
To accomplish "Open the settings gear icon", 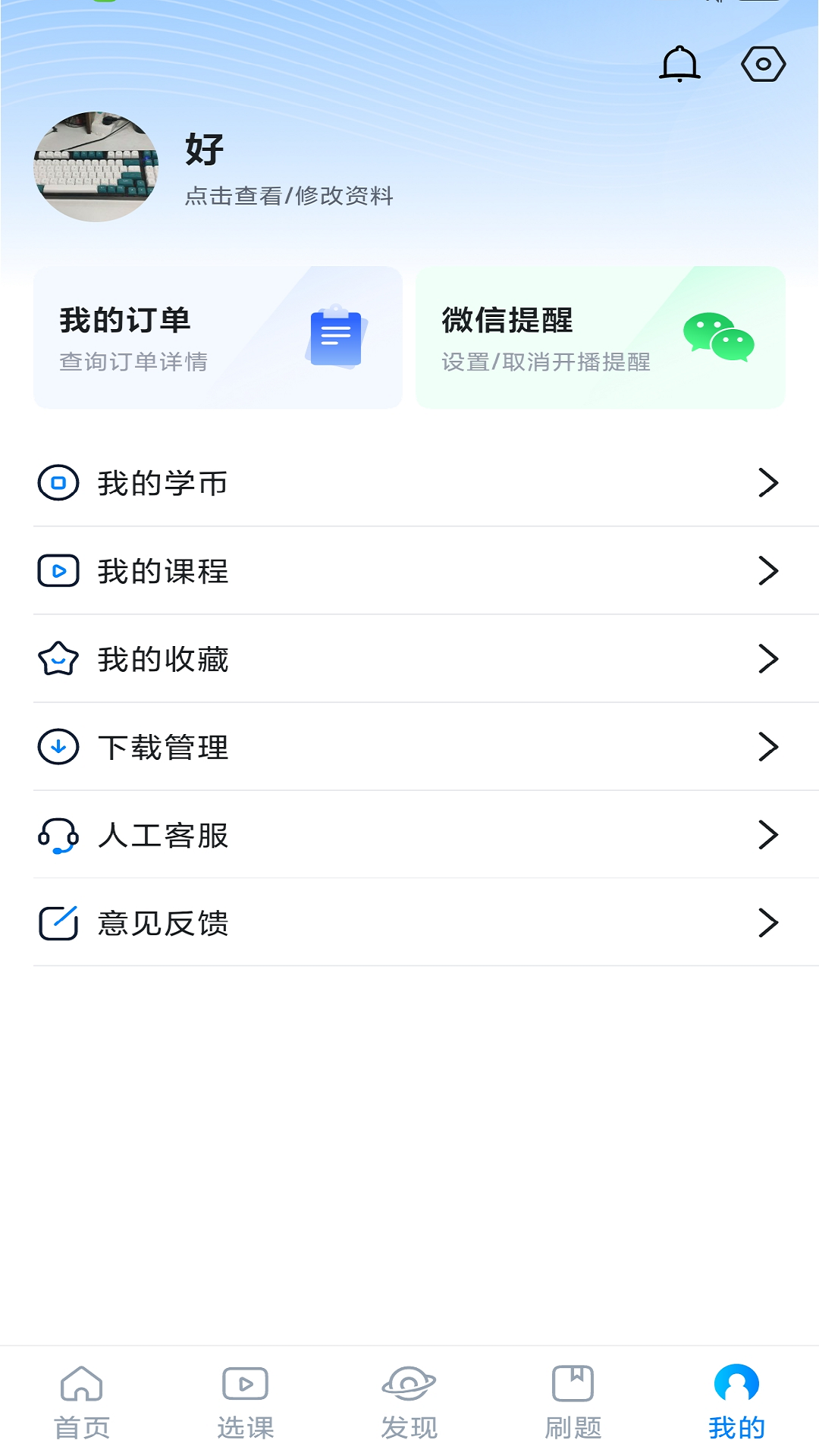I will [x=764, y=64].
